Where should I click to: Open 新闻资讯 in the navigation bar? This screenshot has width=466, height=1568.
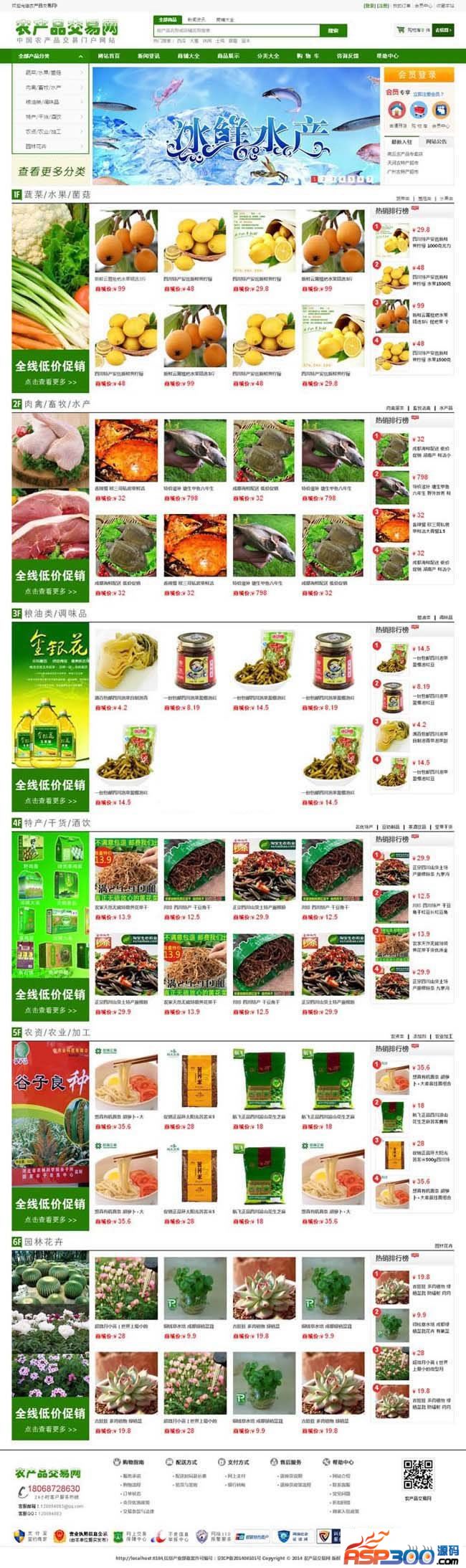148,56
